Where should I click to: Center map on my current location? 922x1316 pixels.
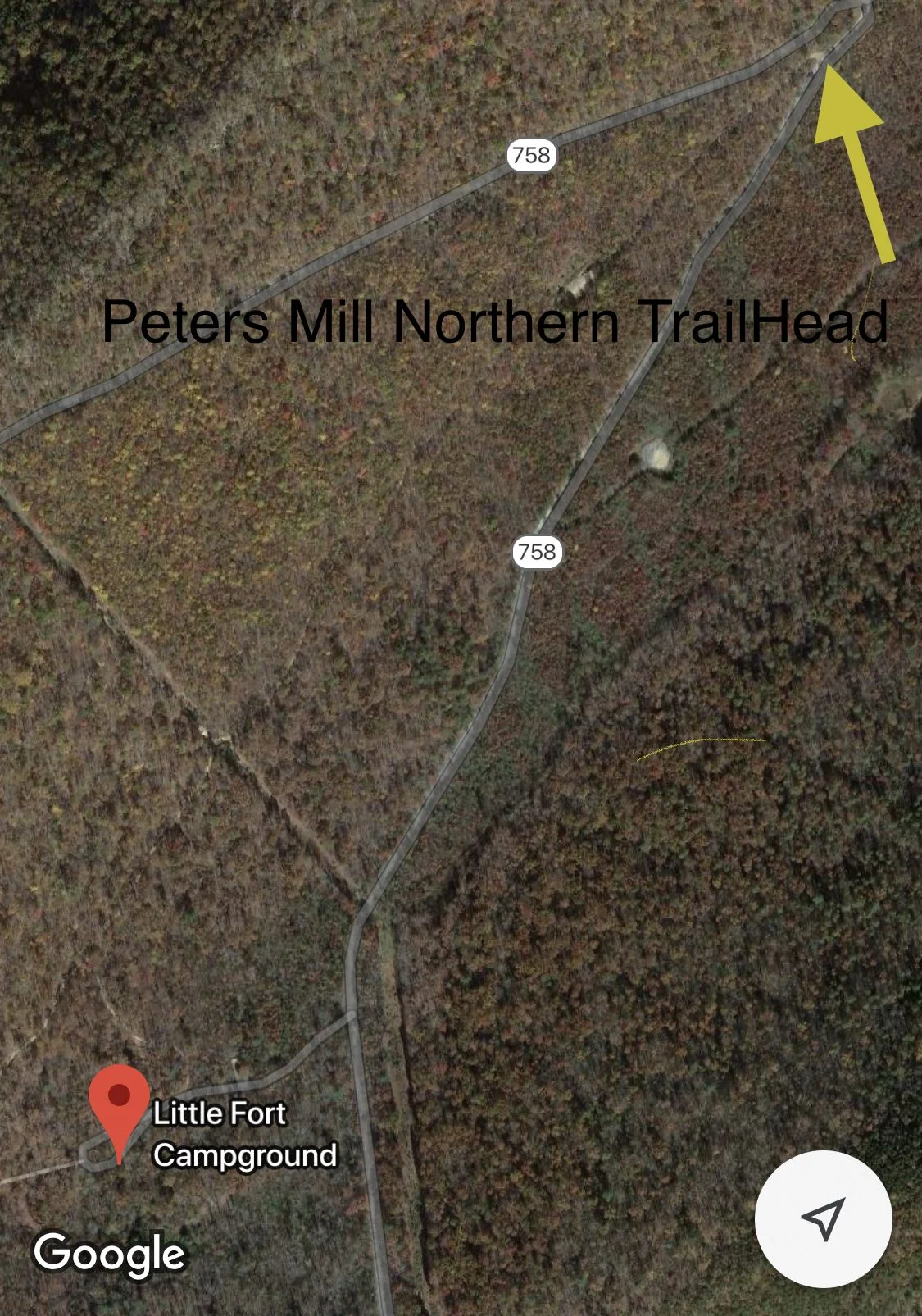[823, 1218]
